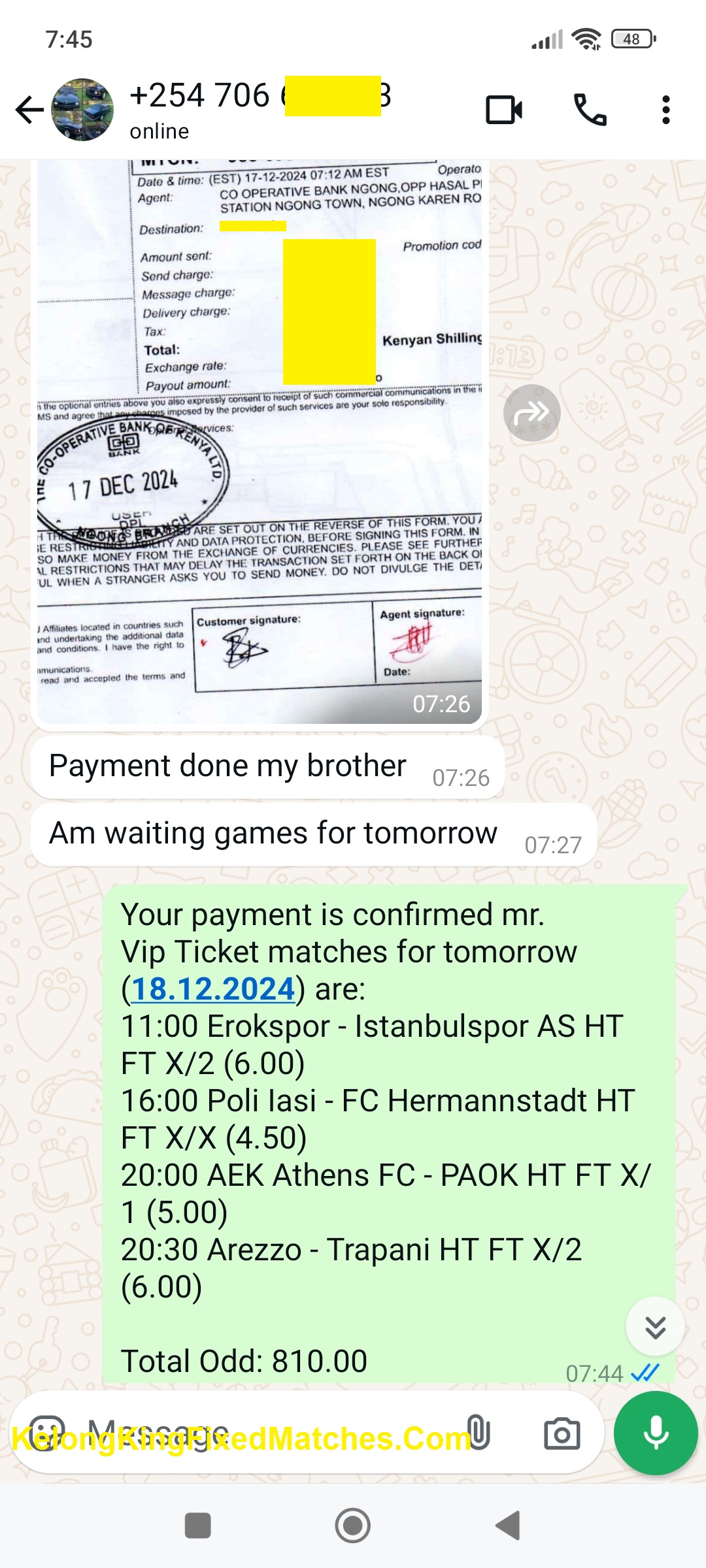Open the emoji picker
The height and width of the screenshot is (1568, 706).
(x=47, y=1433)
